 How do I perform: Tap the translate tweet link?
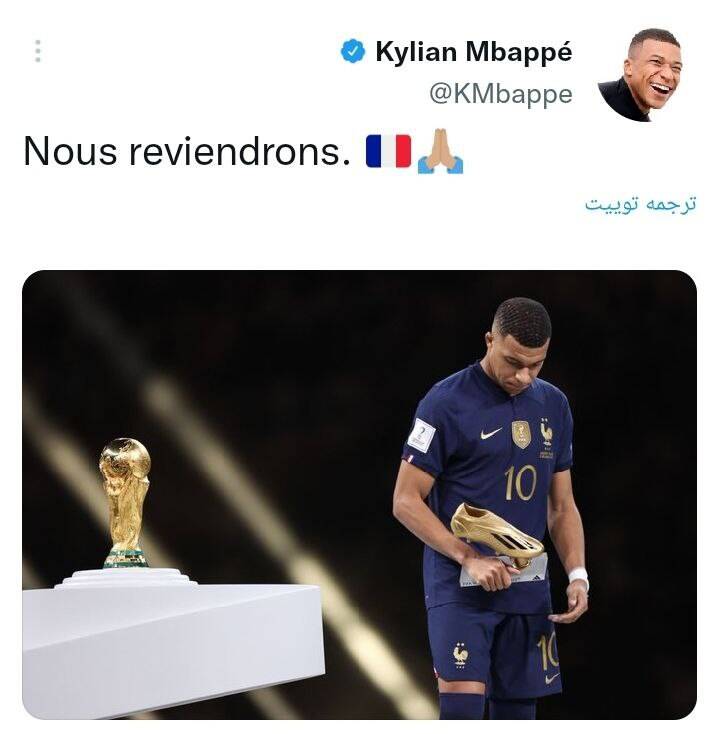pos(640,204)
